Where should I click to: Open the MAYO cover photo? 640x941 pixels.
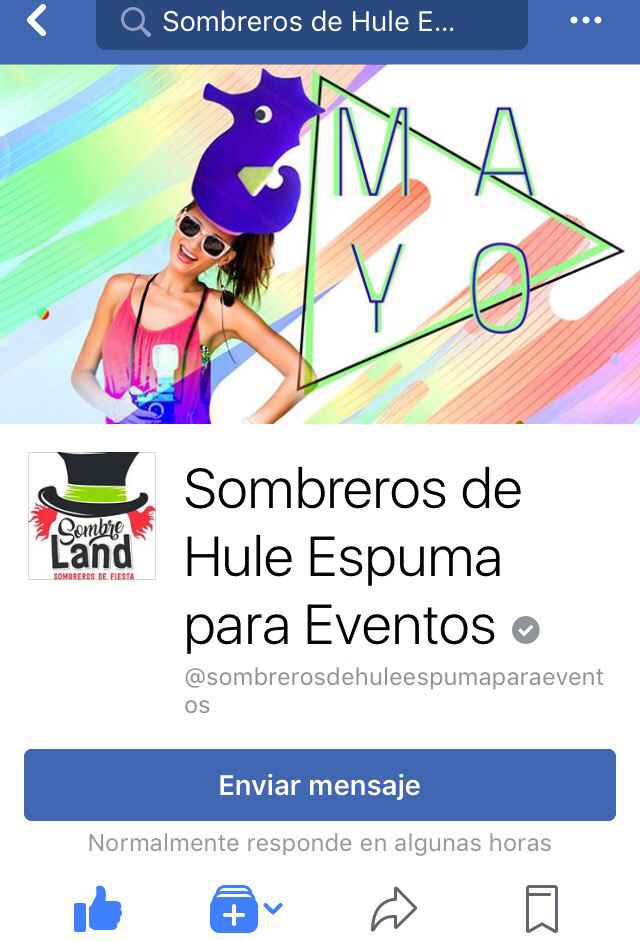320,243
